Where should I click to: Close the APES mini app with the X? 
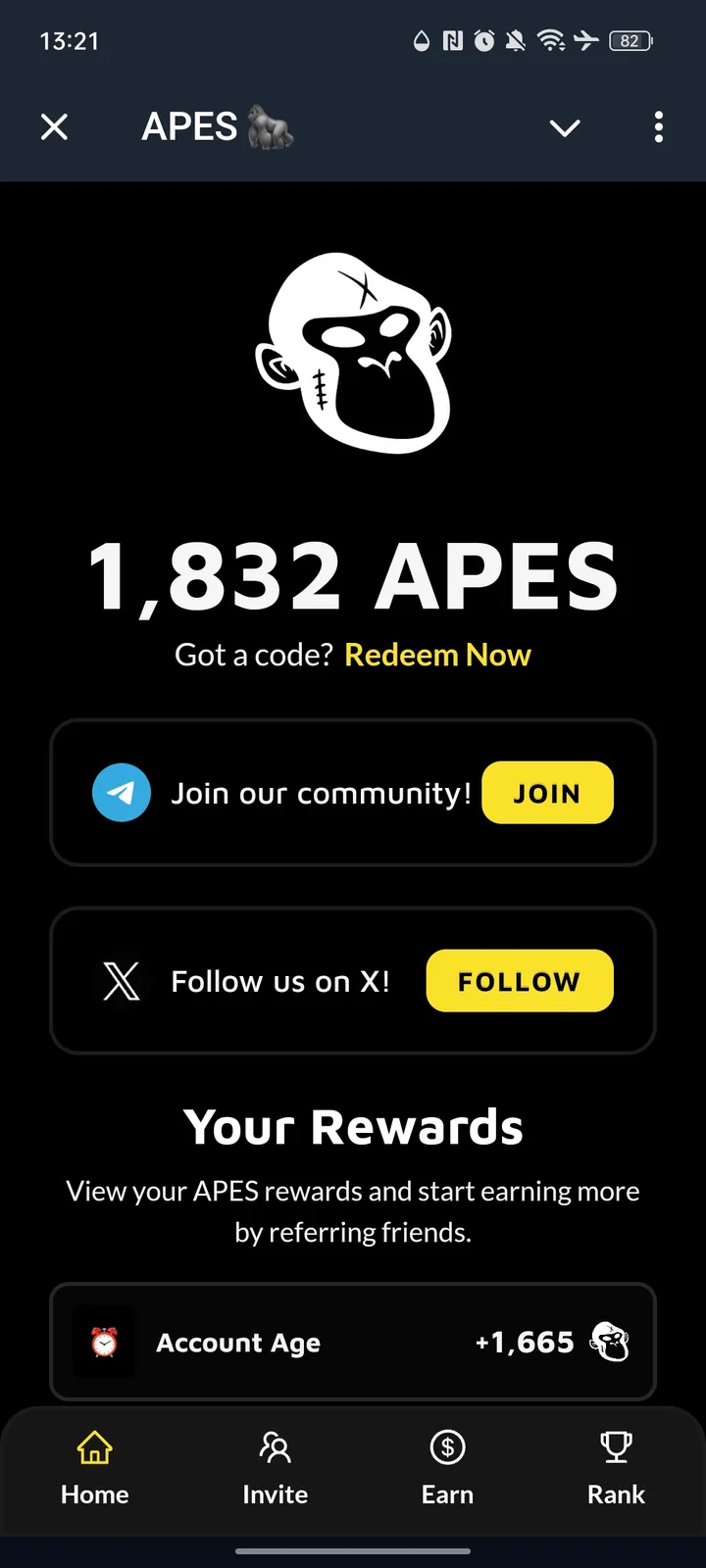55,127
